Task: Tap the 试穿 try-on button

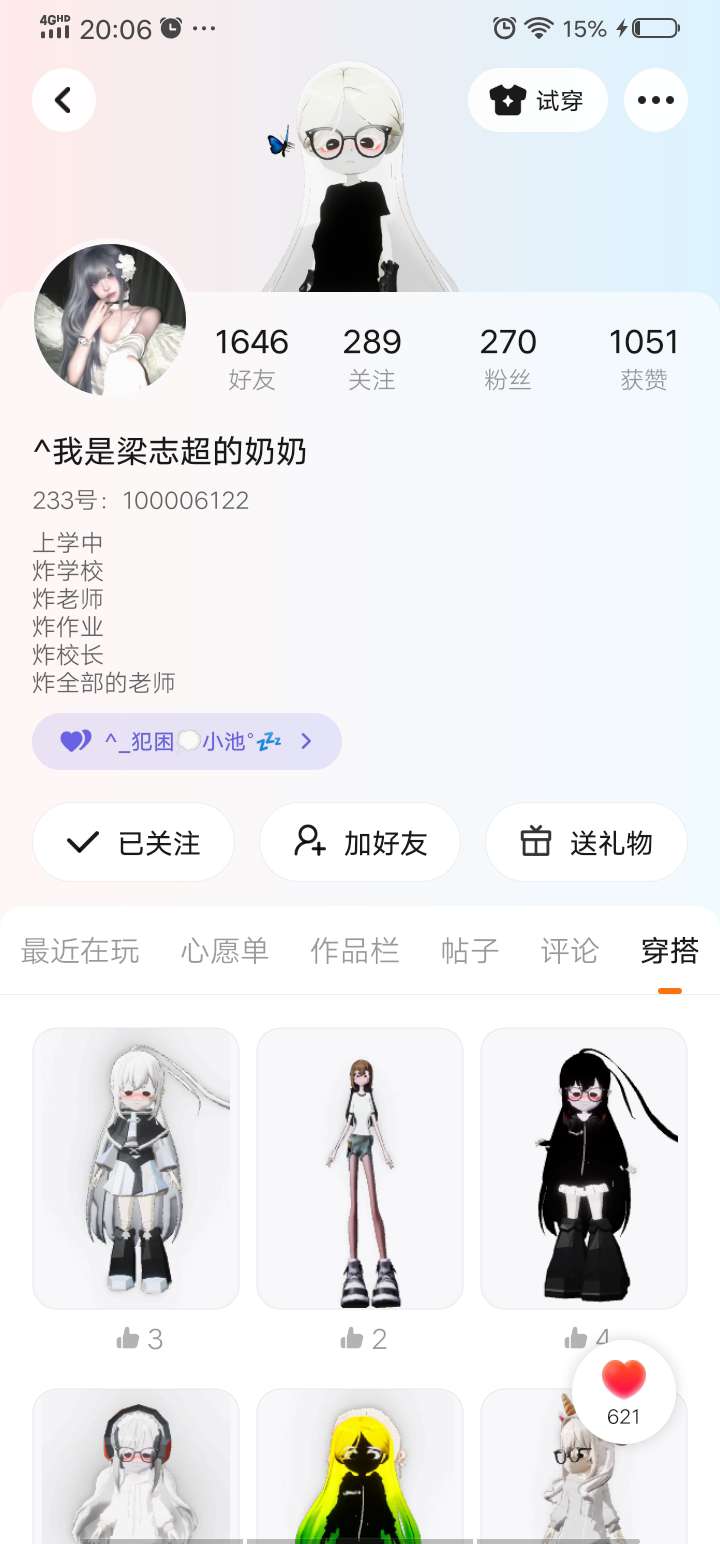Action: pyautogui.click(x=538, y=100)
